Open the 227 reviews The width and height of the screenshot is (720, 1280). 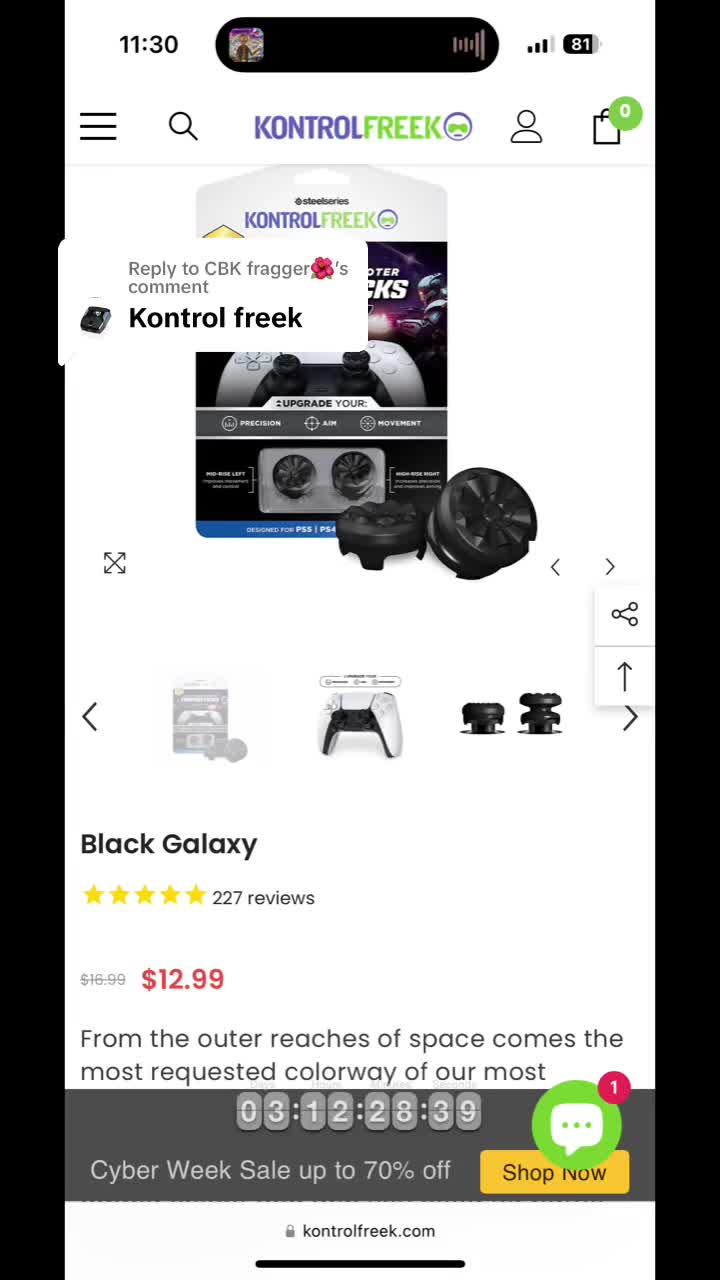click(x=263, y=897)
